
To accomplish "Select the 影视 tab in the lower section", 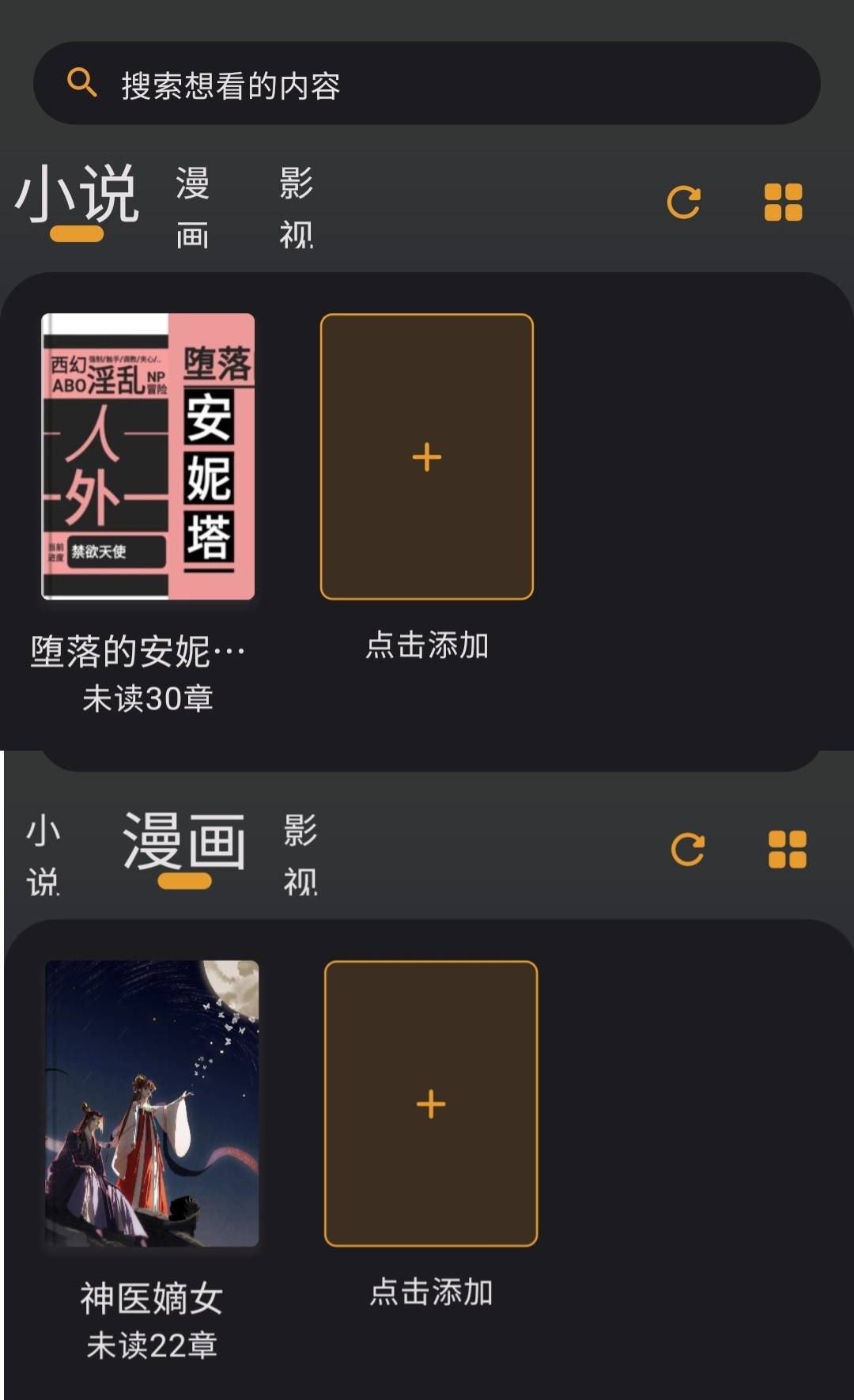I will click(x=299, y=856).
